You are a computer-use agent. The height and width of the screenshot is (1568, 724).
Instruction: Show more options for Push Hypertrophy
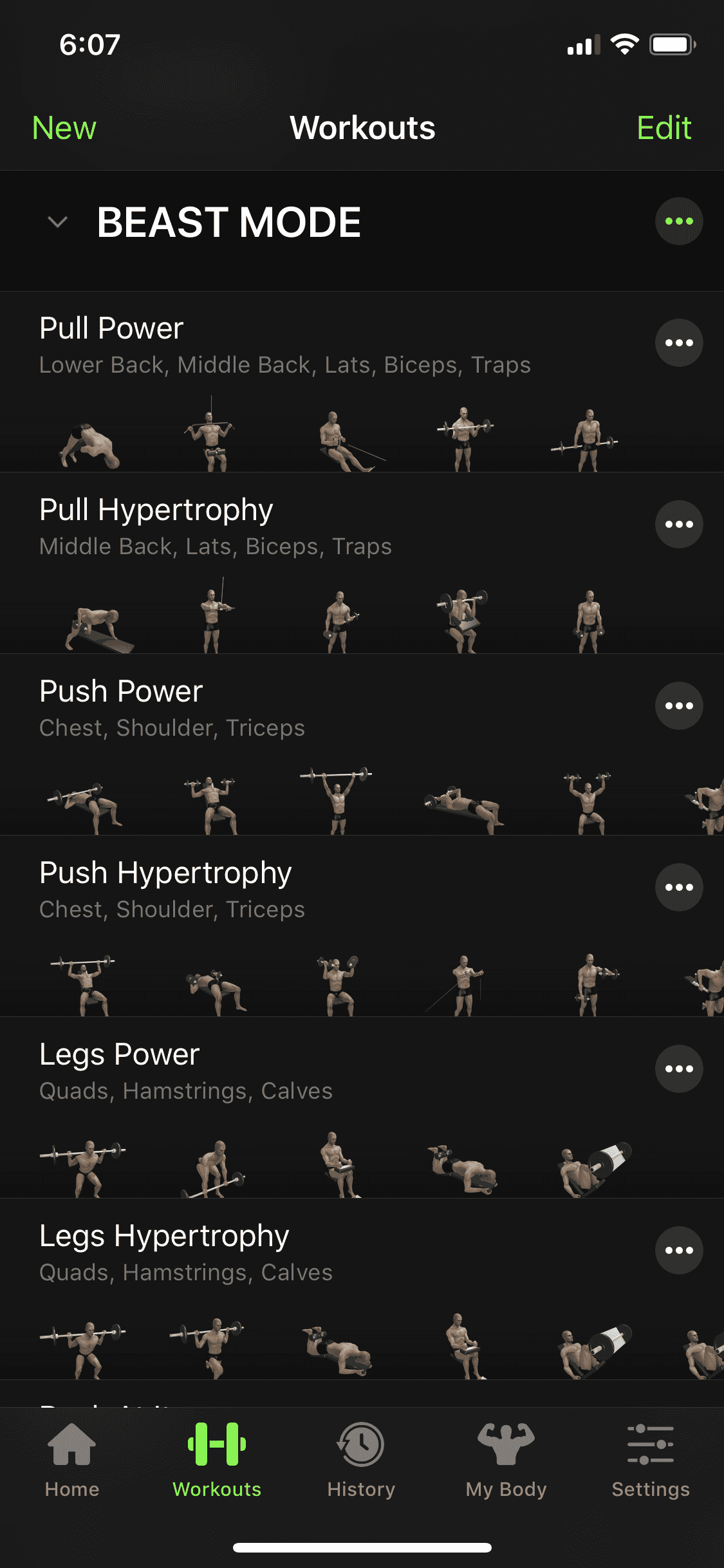(x=679, y=887)
